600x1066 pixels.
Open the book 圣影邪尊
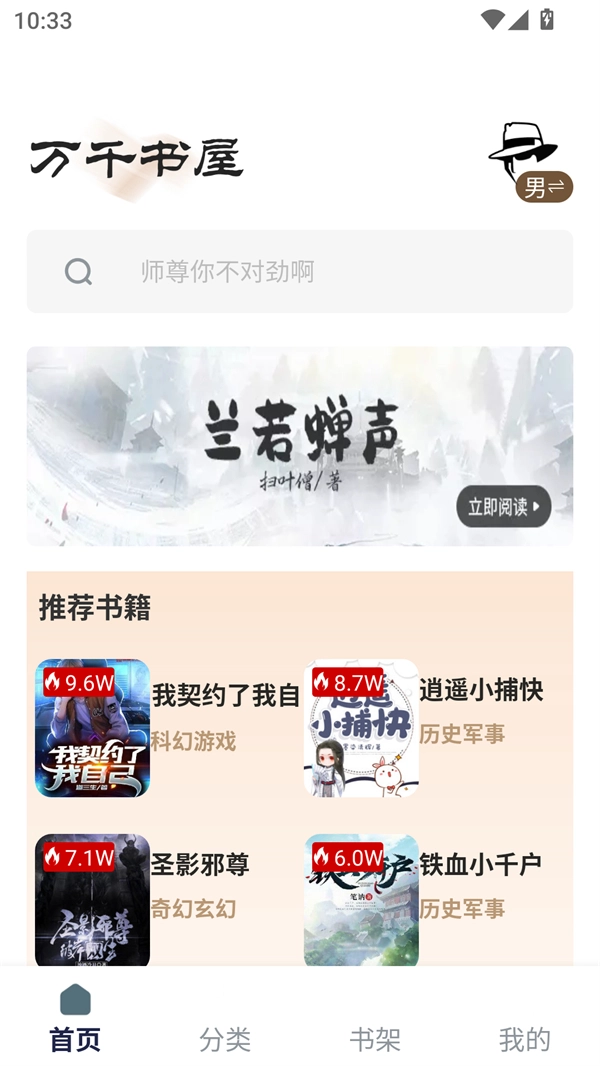(93, 900)
